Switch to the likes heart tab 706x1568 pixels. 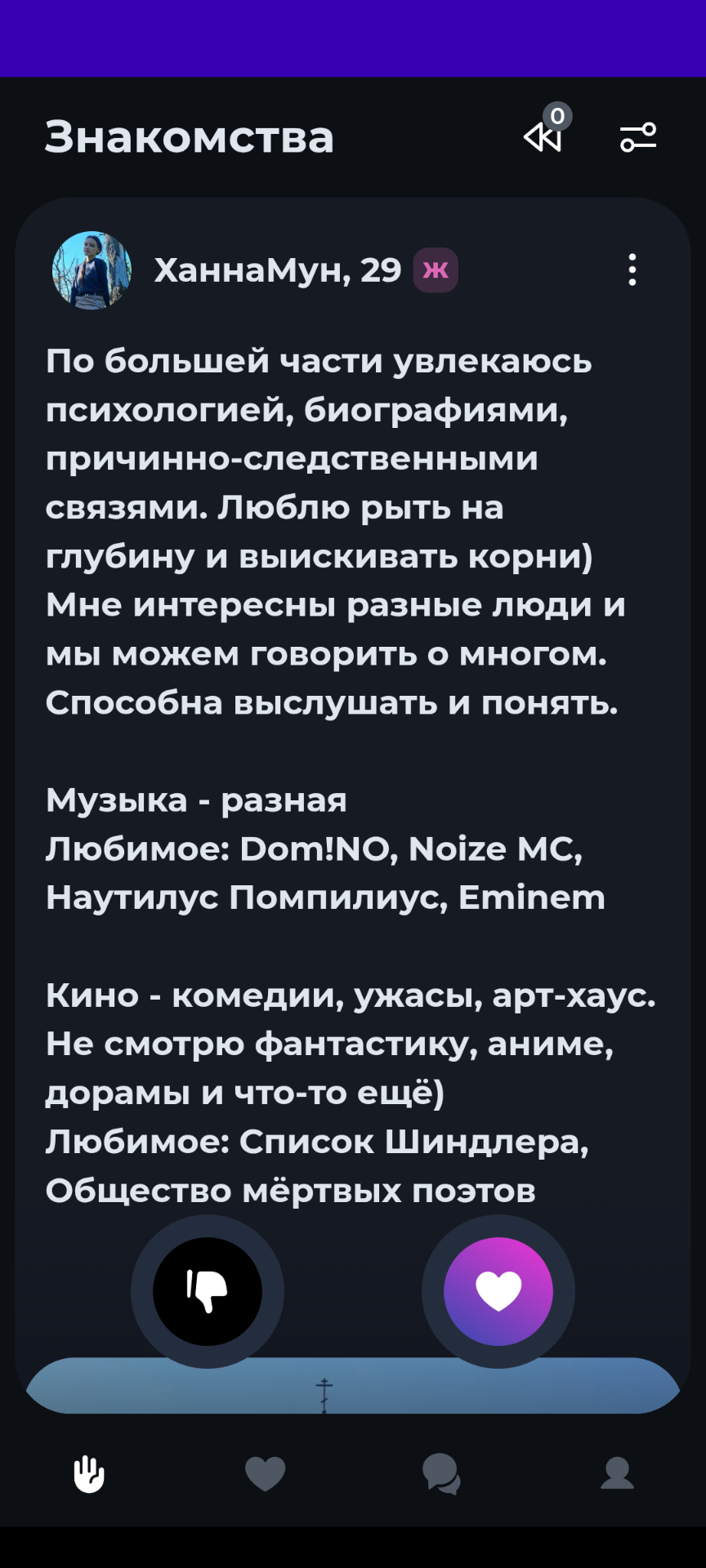pos(266,1474)
